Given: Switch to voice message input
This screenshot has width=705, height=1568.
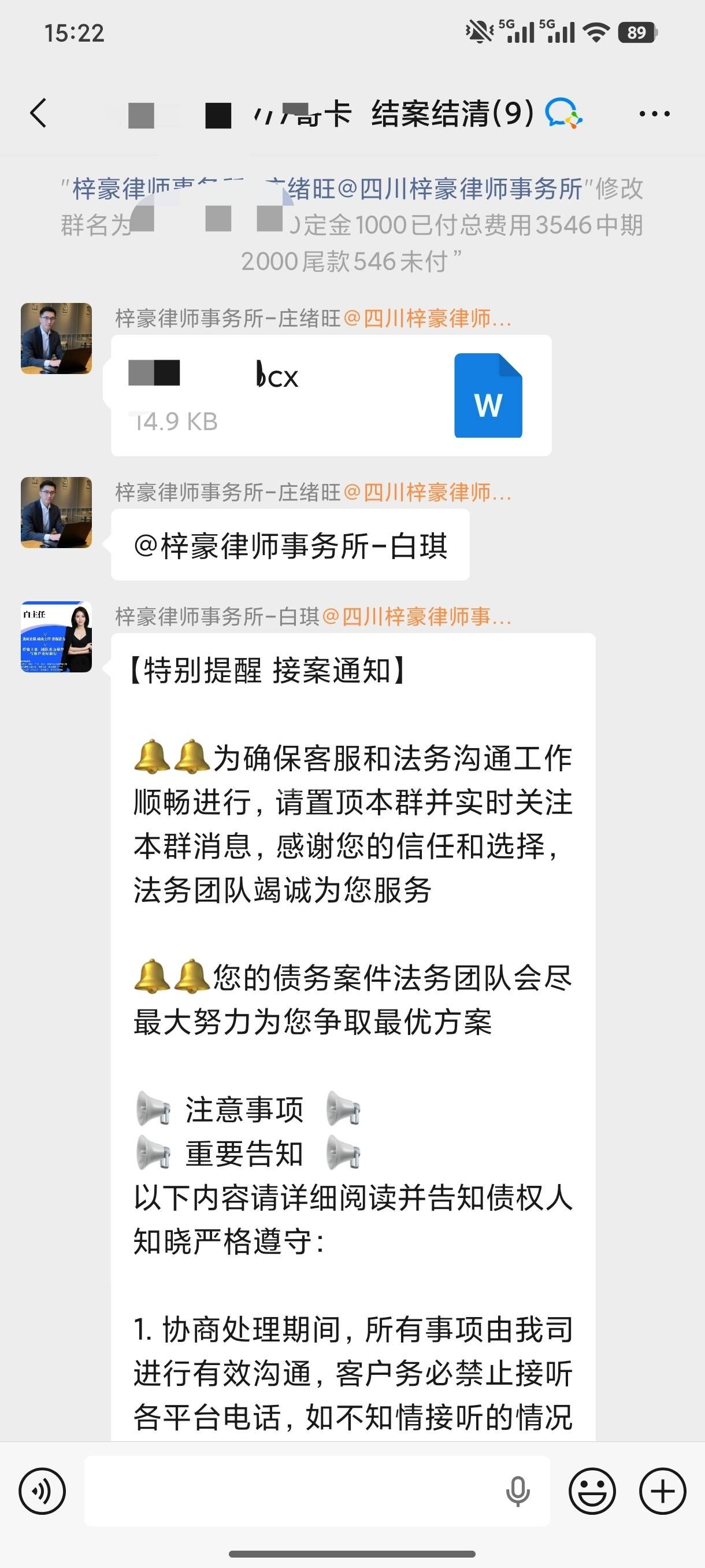Looking at the screenshot, I should click(x=42, y=1491).
